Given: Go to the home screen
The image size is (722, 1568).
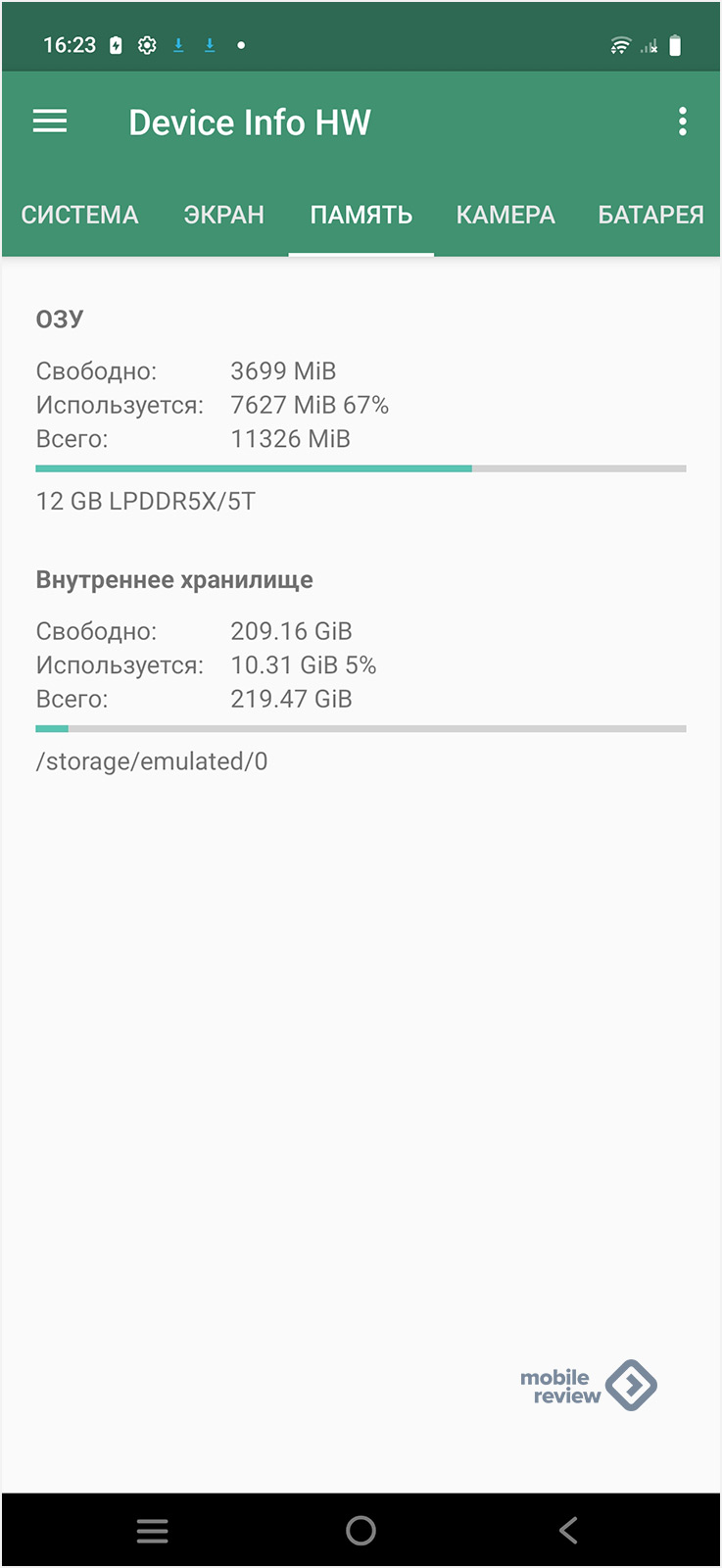Looking at the screenshot, I should coord(361,1530).
